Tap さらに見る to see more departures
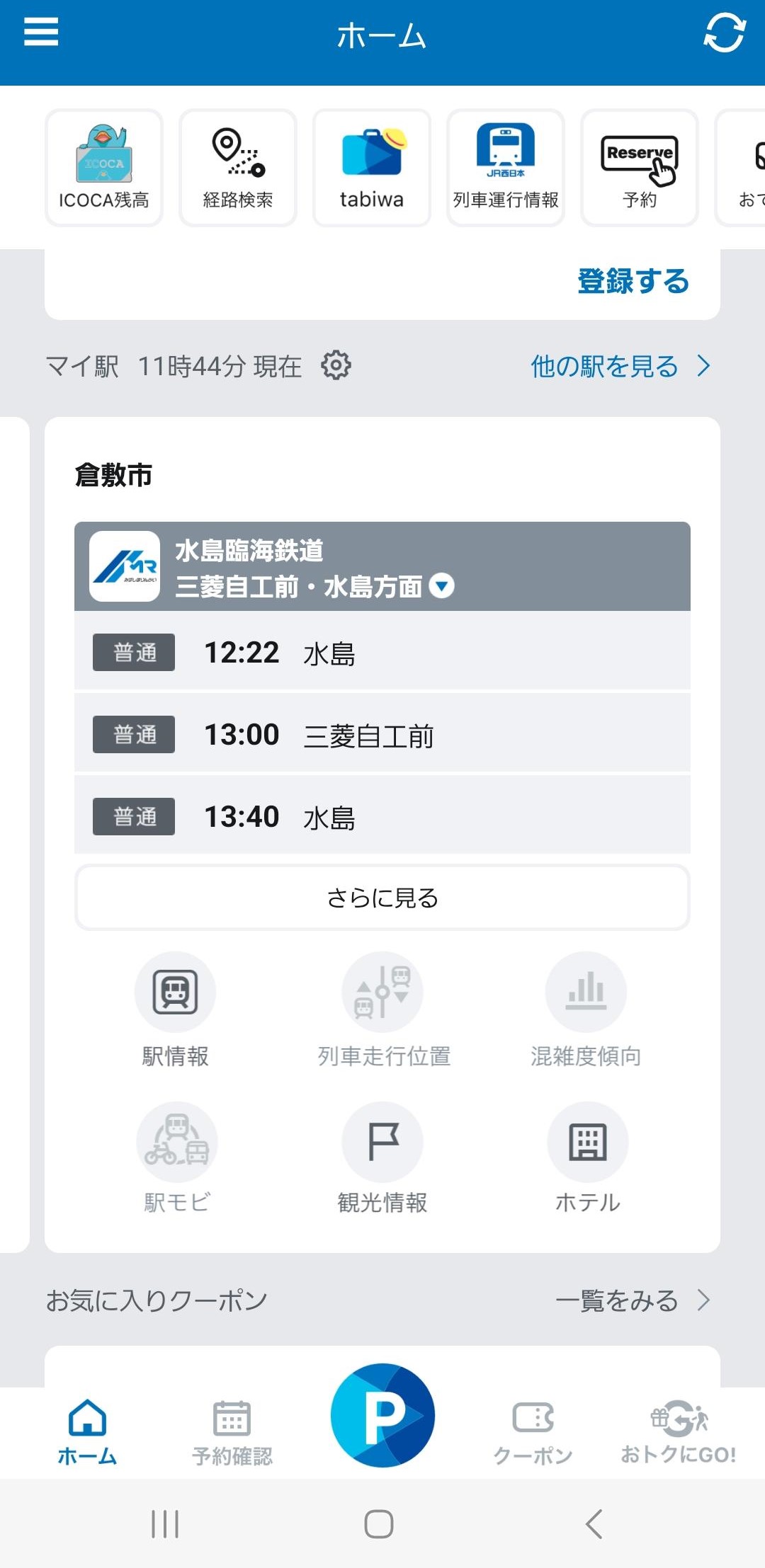This screenshot has width=765, height=1568. click(382, 898)
